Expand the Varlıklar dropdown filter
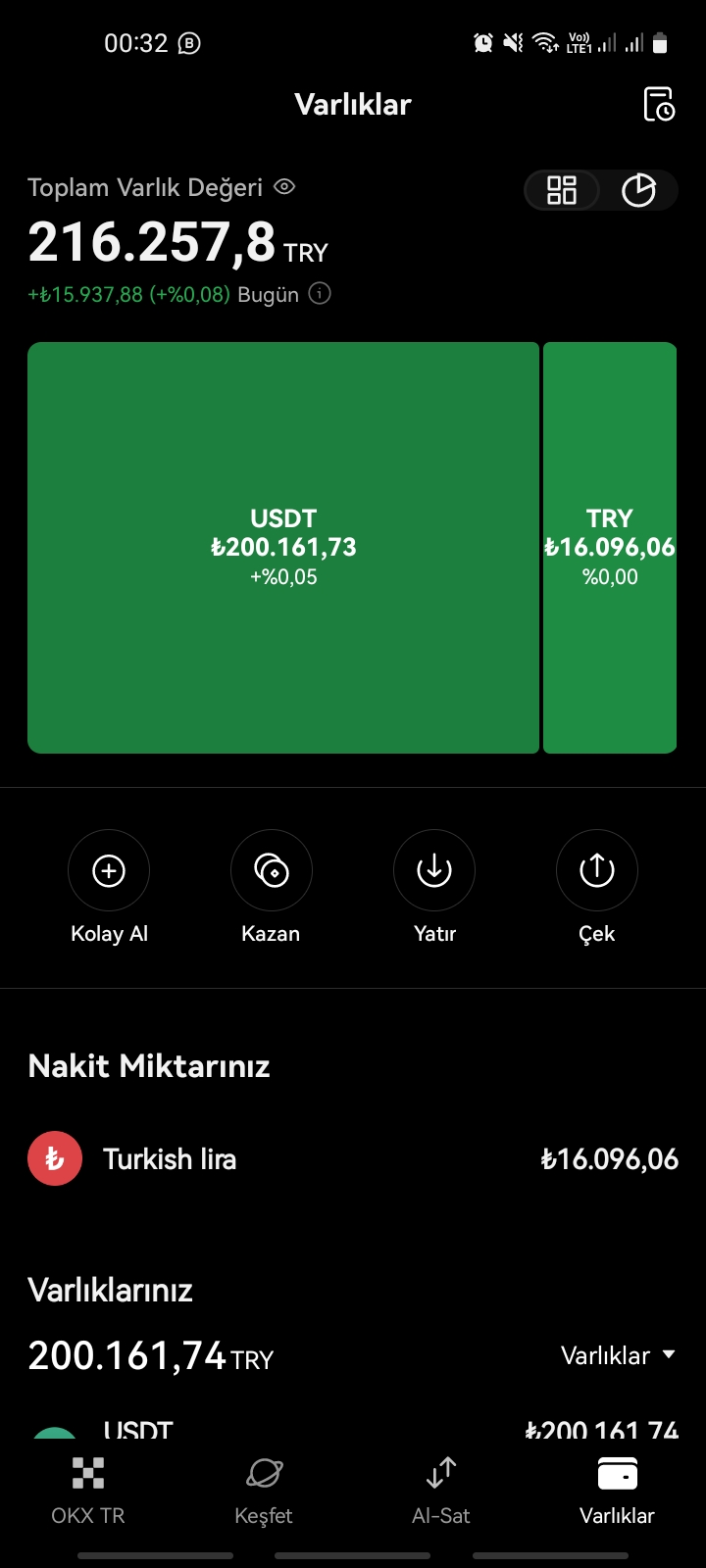Image resolution: width=706 pixels, height=1568 pixels. [618, 1355]
